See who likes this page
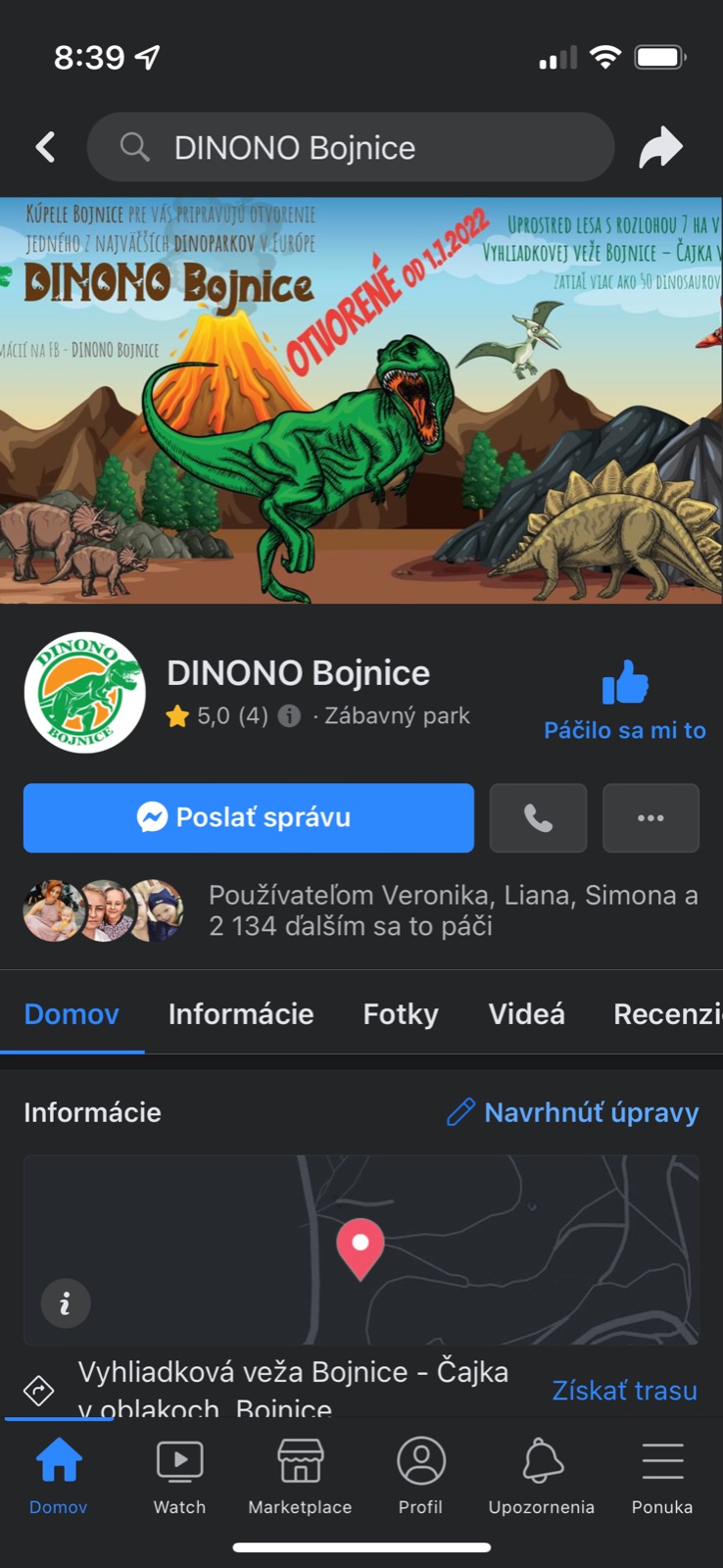The image size is (723, 1568). coord(361,910)
